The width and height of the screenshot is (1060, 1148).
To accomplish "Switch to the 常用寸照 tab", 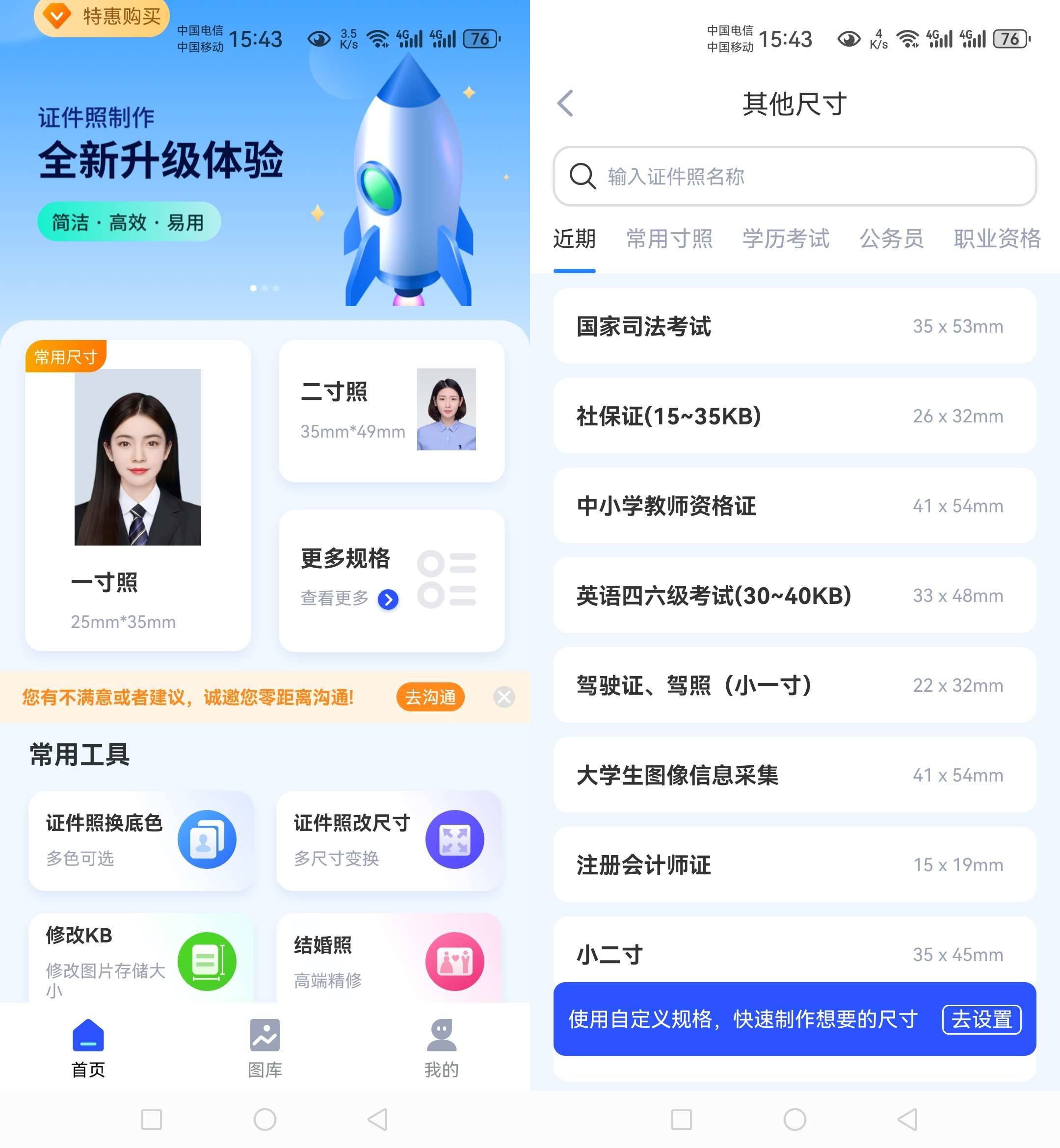I will point(669,238).
